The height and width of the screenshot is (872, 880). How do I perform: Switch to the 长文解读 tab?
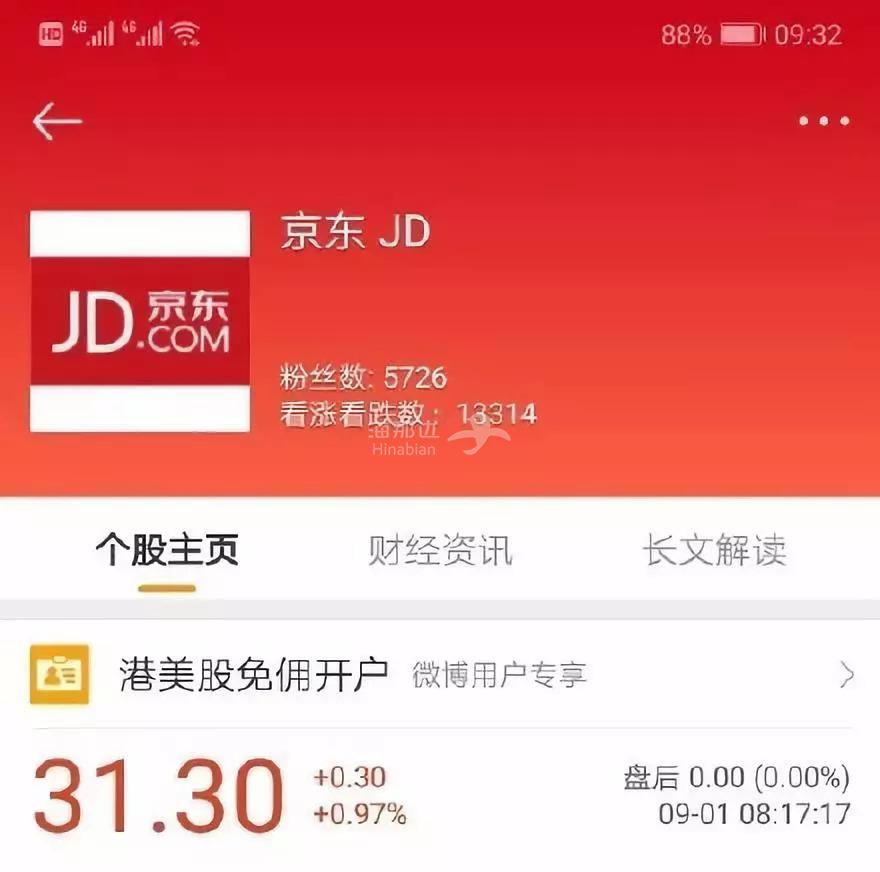(x=714, y=550)
